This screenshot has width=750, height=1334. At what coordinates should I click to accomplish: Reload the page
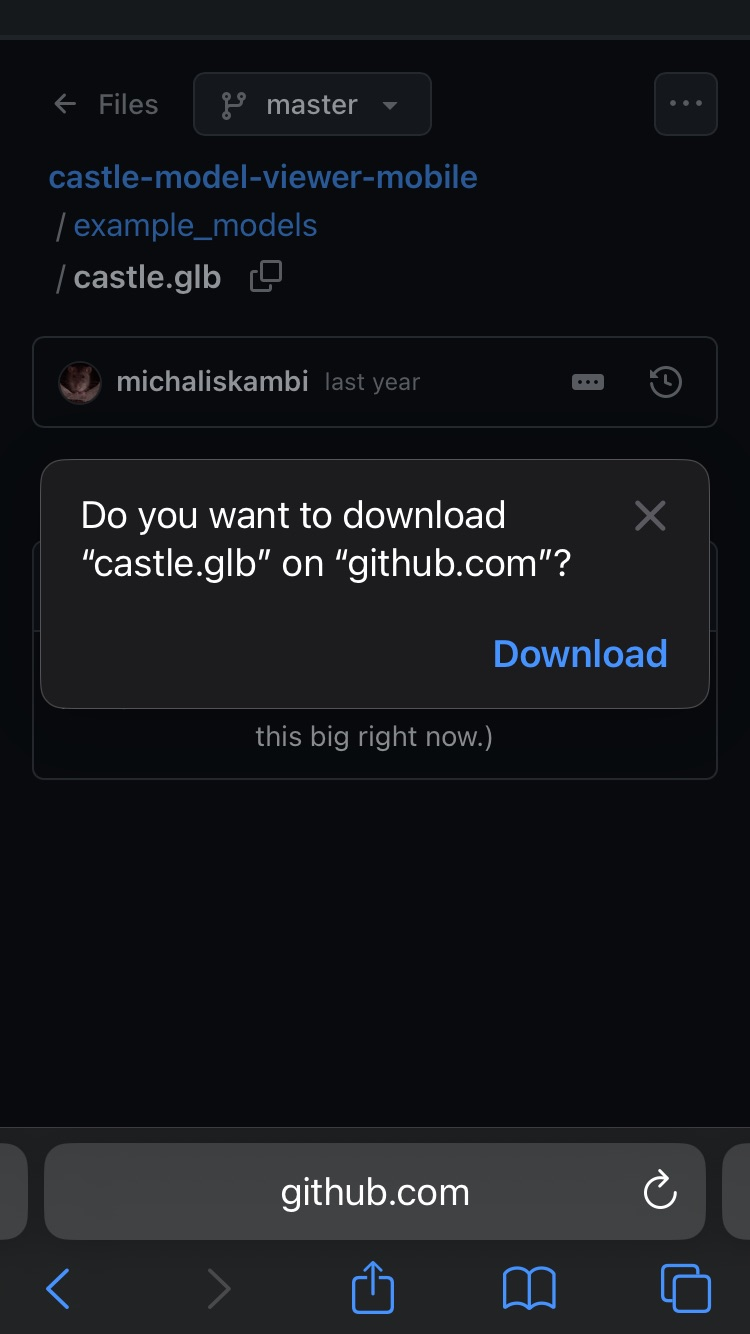660,1192
